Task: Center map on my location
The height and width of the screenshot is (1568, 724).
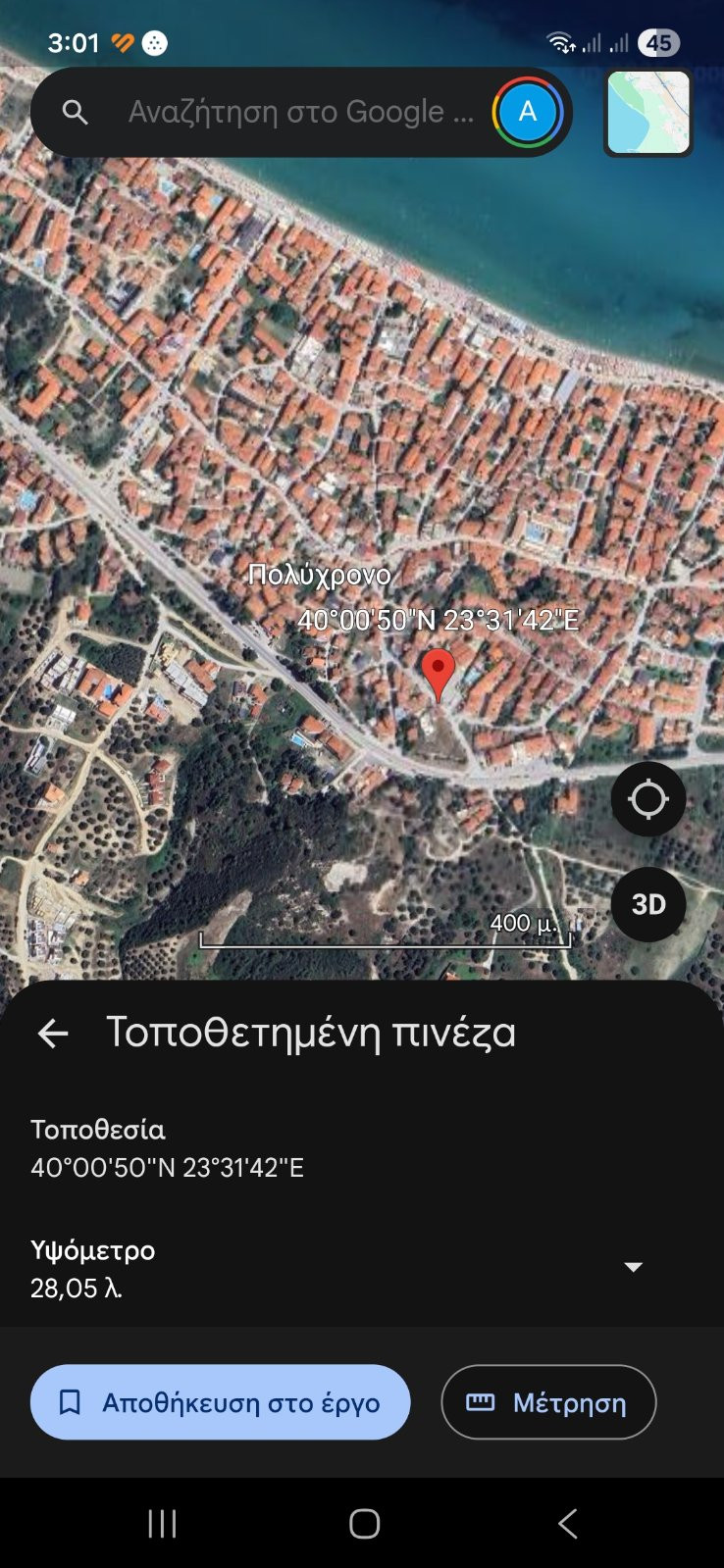Action: (647, 799)
